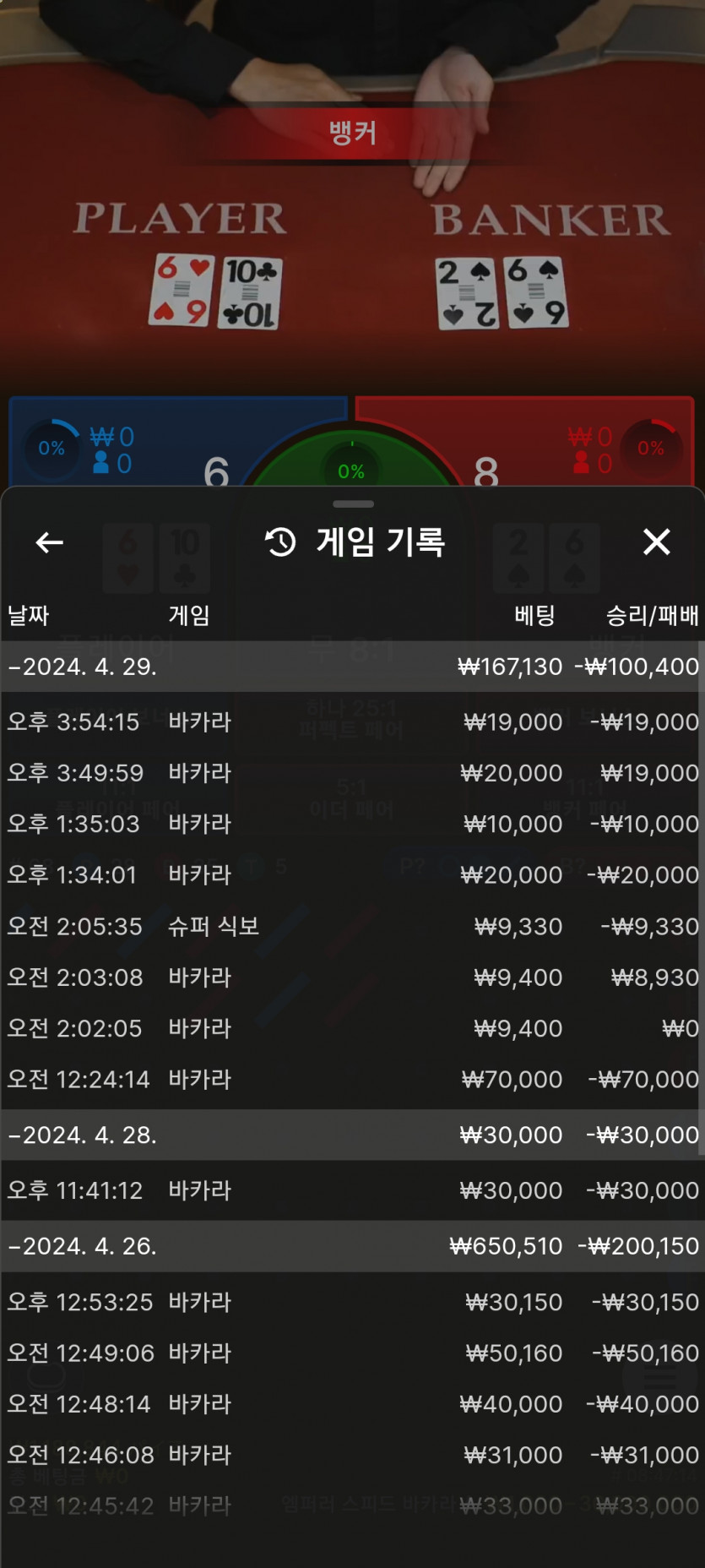The height and width of the screenshot is (1568, 705).
Task: Collapse the 2024. 4. 26. date group
Action: click(x=83, y=1246)
